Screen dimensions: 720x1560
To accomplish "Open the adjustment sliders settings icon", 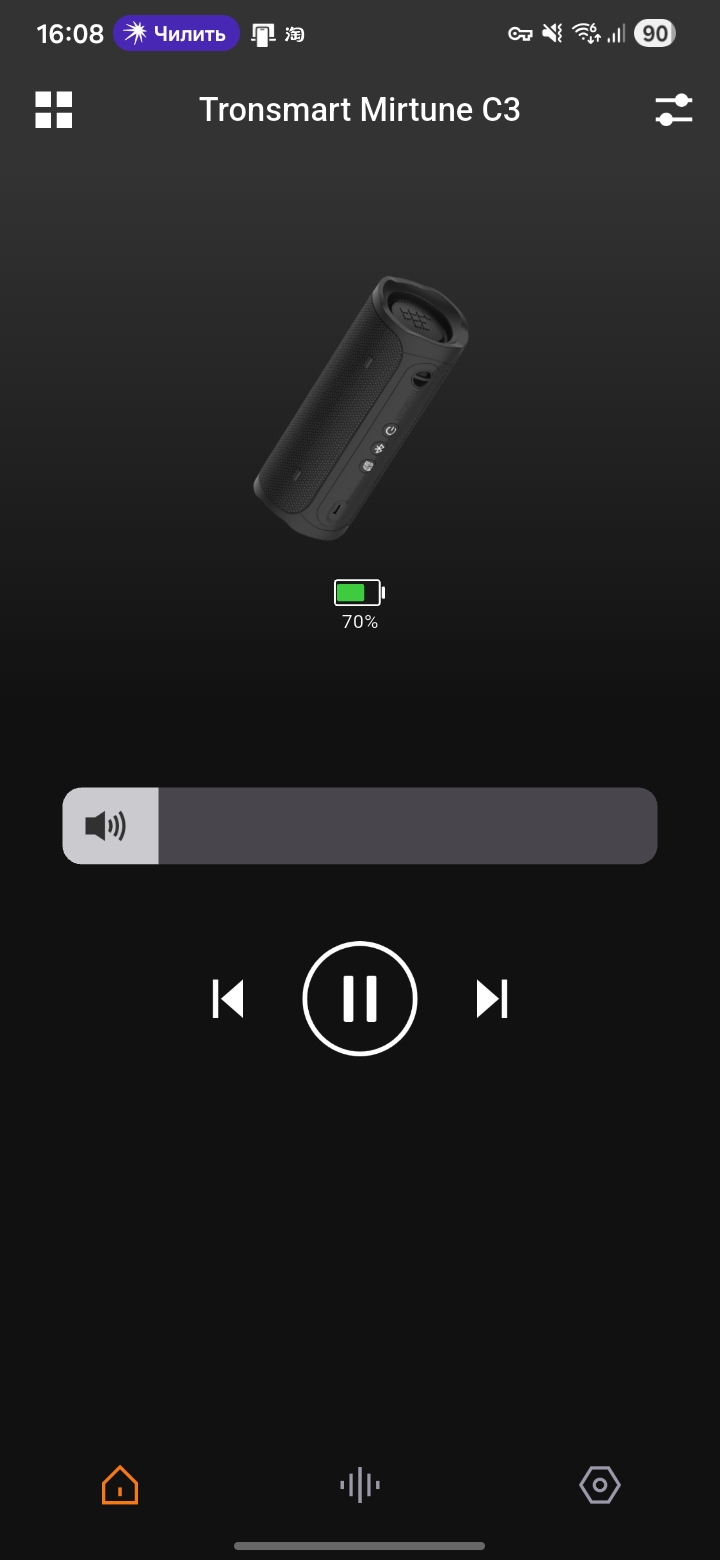I will click(673, 110).
